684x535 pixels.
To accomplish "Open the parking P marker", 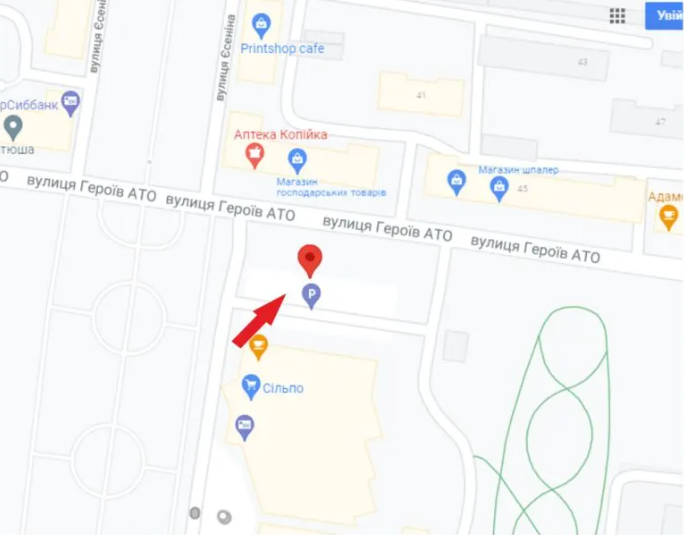I will pyautogui.click(x=312, y=295).
